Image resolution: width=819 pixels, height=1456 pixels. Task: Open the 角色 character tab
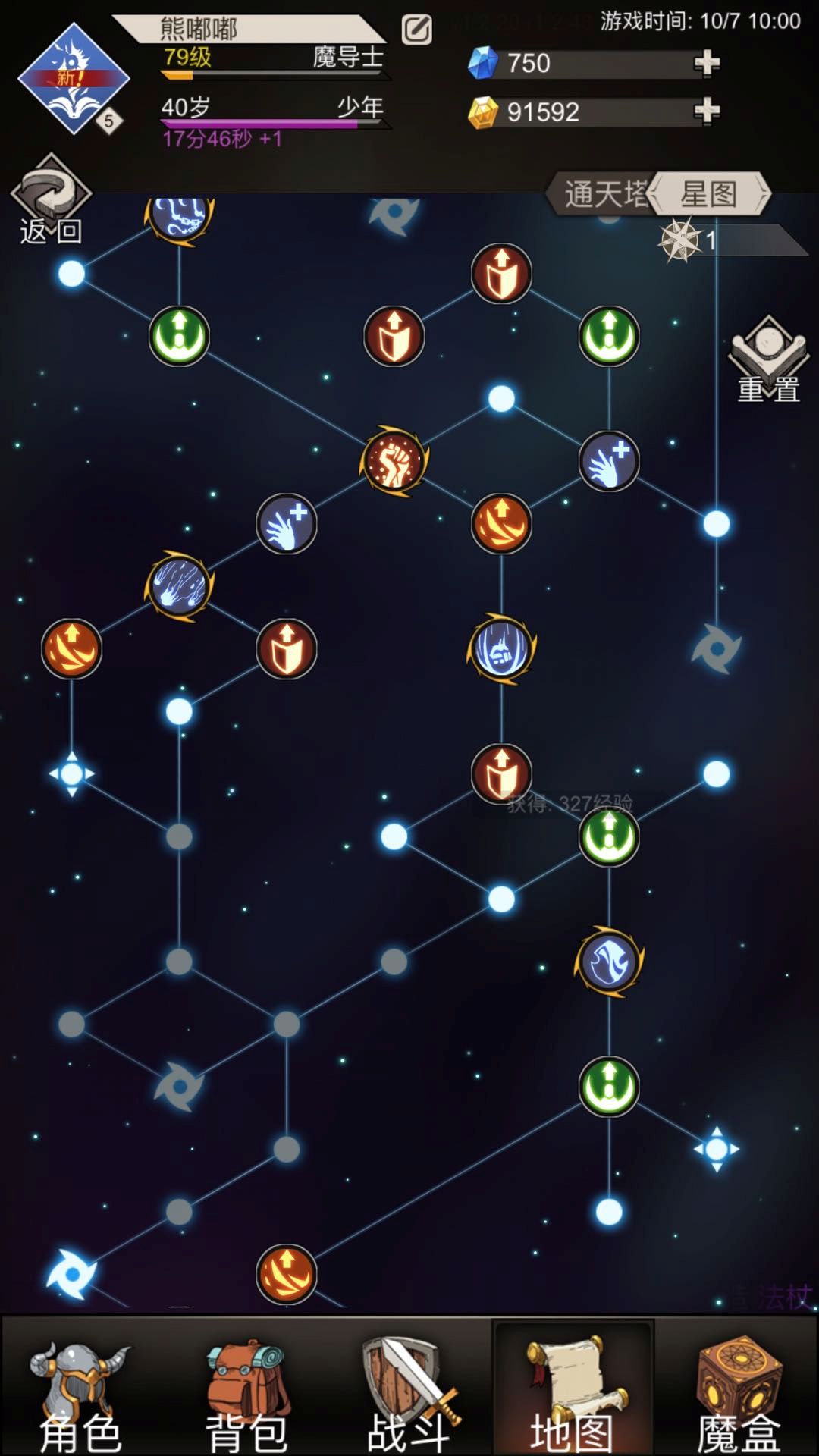pyautogui.click(x=81, y=1394)
